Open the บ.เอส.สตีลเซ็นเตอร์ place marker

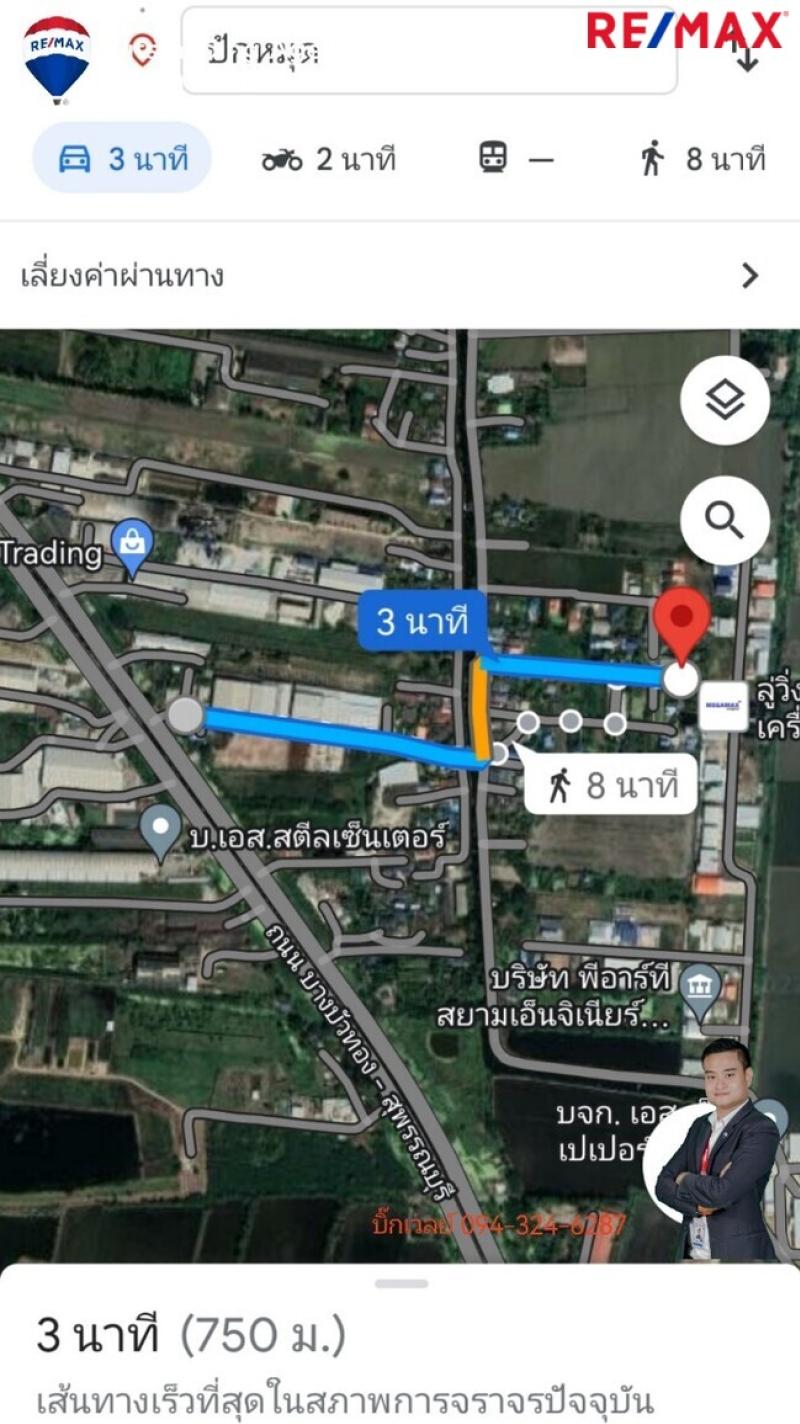[x=161, y=833]
